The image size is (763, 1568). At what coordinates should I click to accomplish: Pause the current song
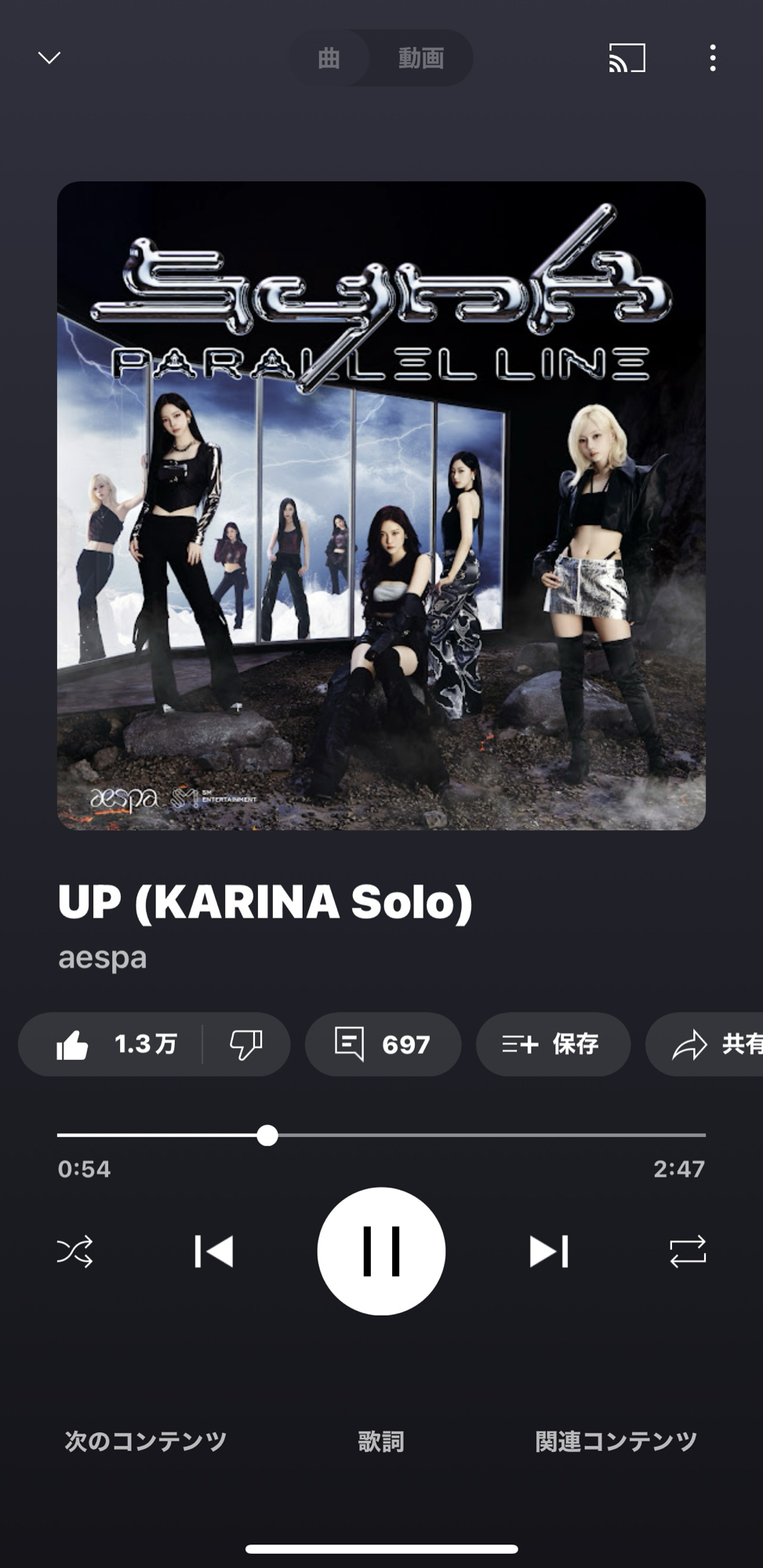[381, 1251]
